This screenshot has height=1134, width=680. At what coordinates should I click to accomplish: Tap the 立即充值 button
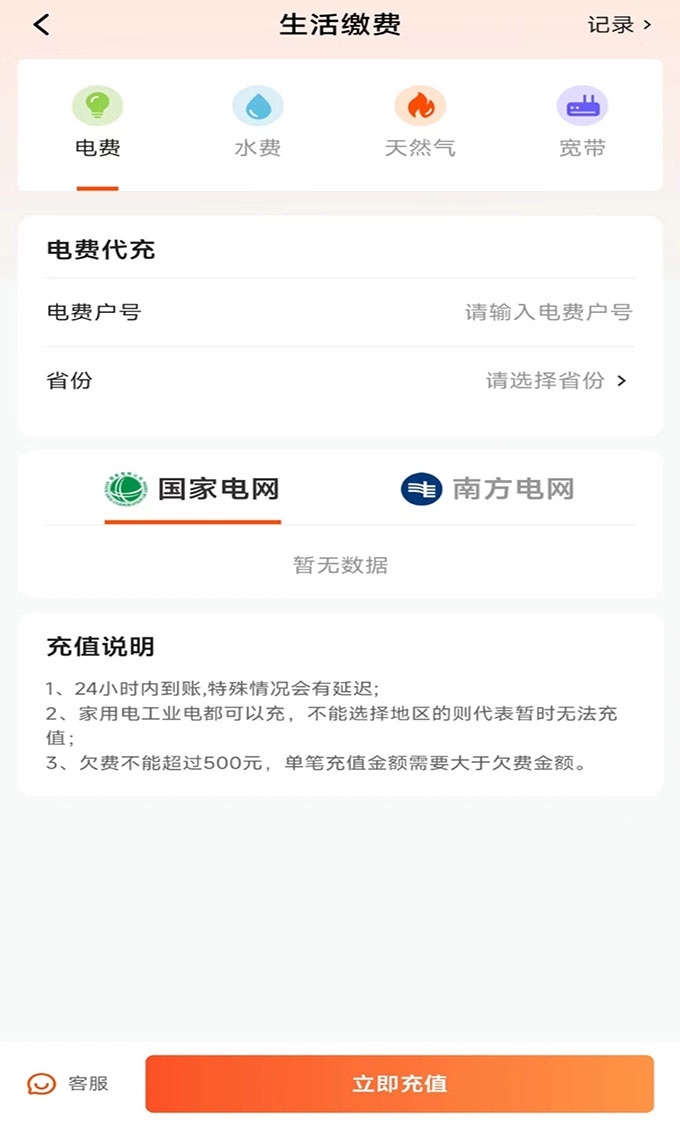(399, 1084)
